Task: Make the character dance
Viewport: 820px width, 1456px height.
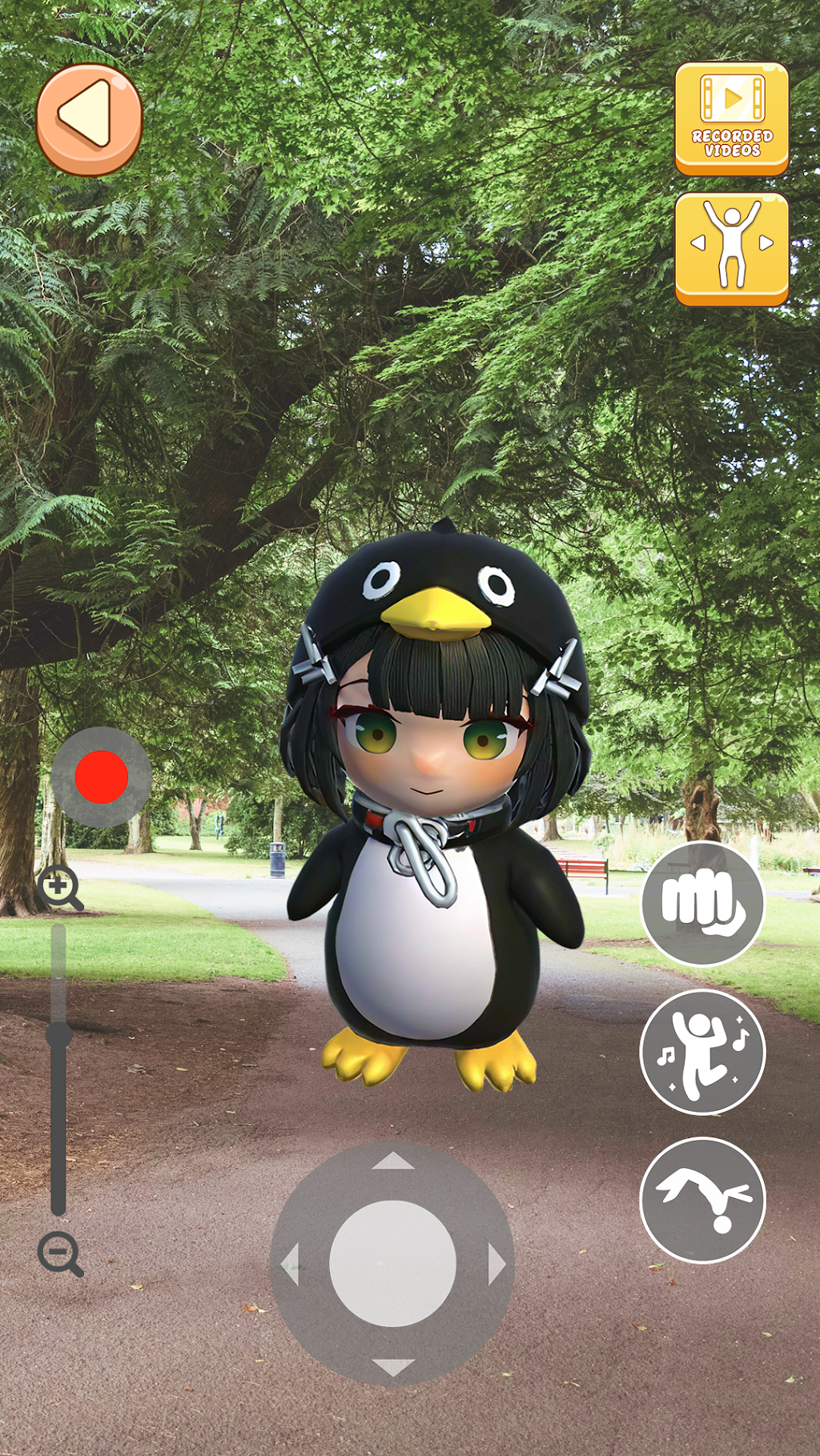Action: pyautogui.click(x=703, y=1052)
